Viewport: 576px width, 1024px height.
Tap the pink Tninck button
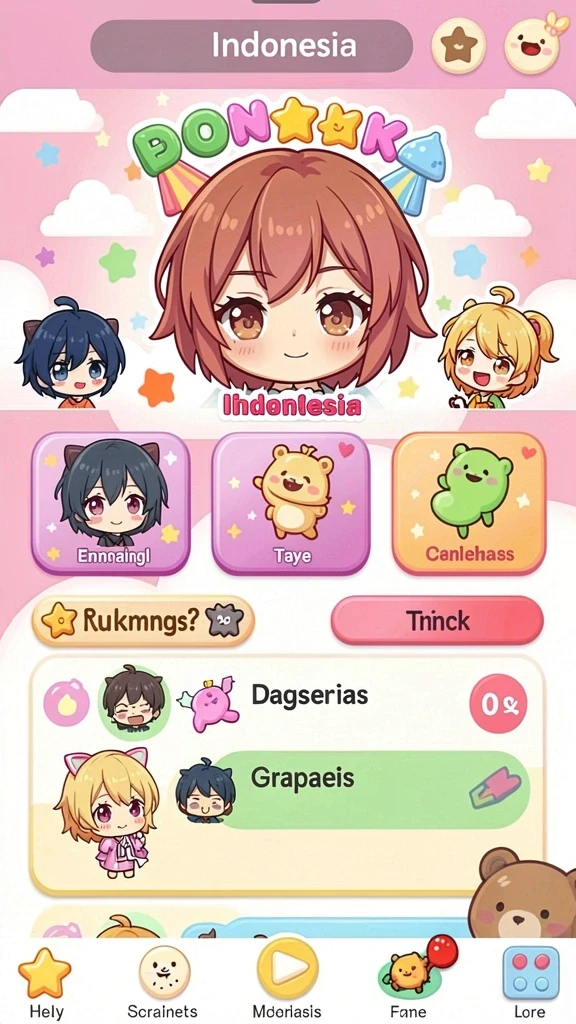[437, 620]
